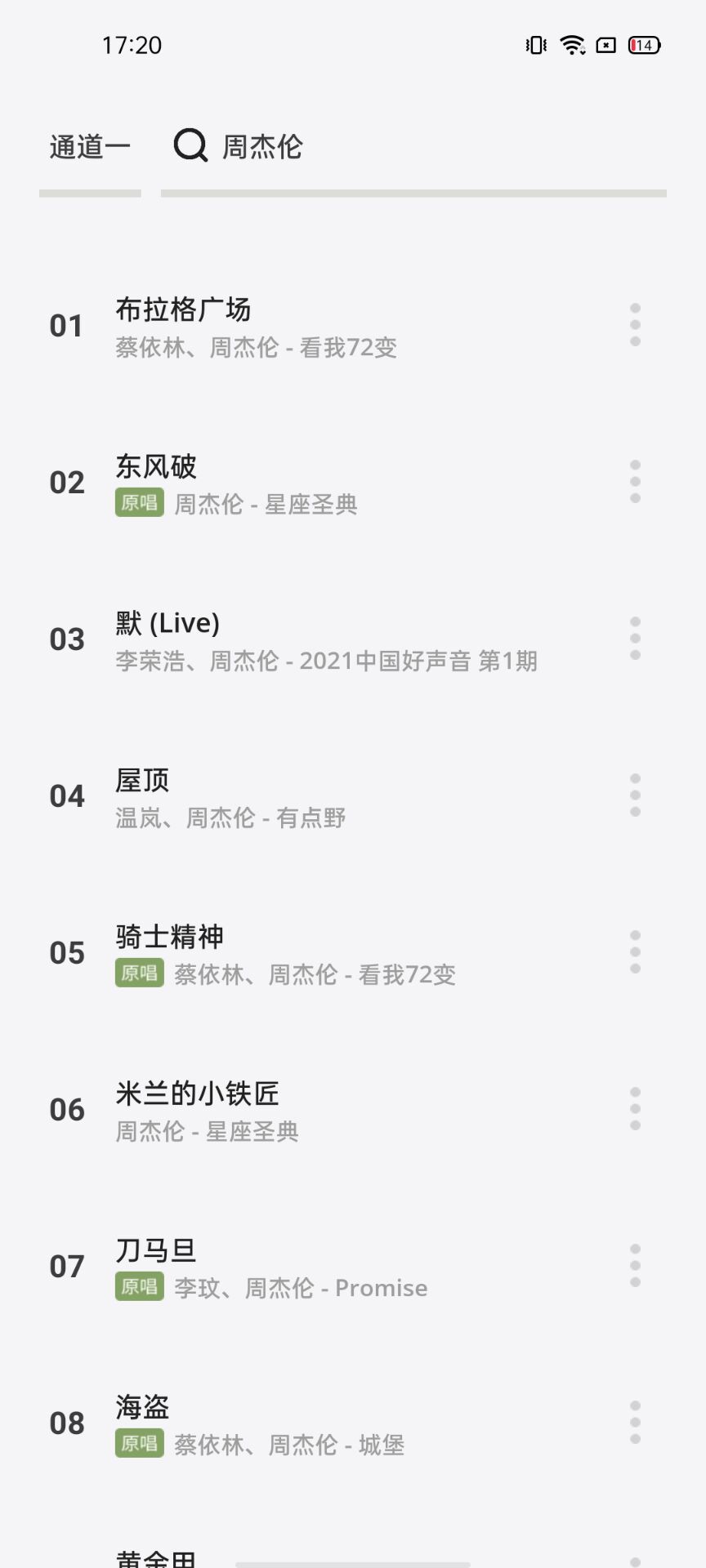Open more options for 布拉格广场

(635, 325)
